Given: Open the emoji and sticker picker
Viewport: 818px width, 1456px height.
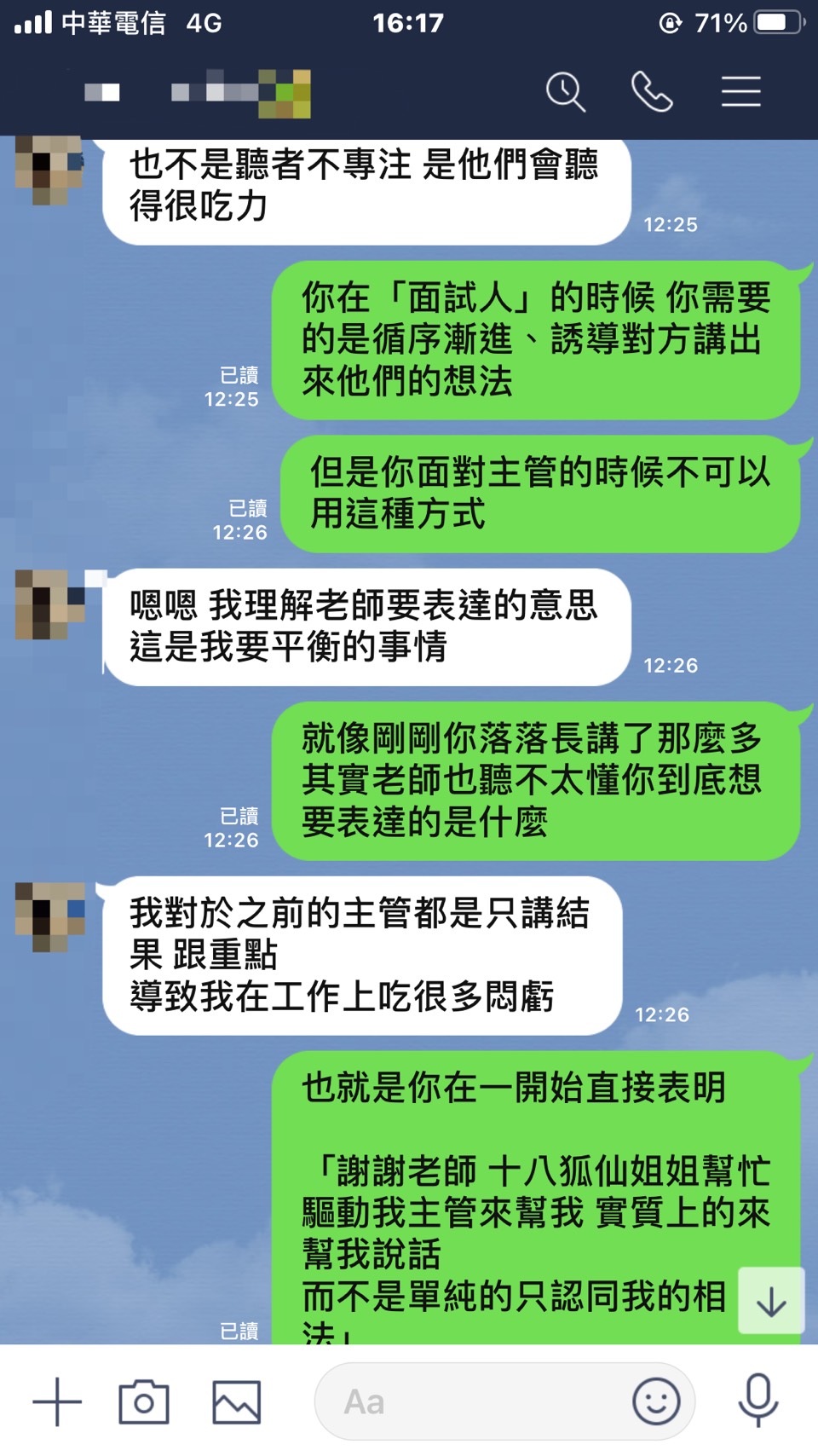Looking at the screenshot, I should pyautogui.click(x=656, y=1401).
